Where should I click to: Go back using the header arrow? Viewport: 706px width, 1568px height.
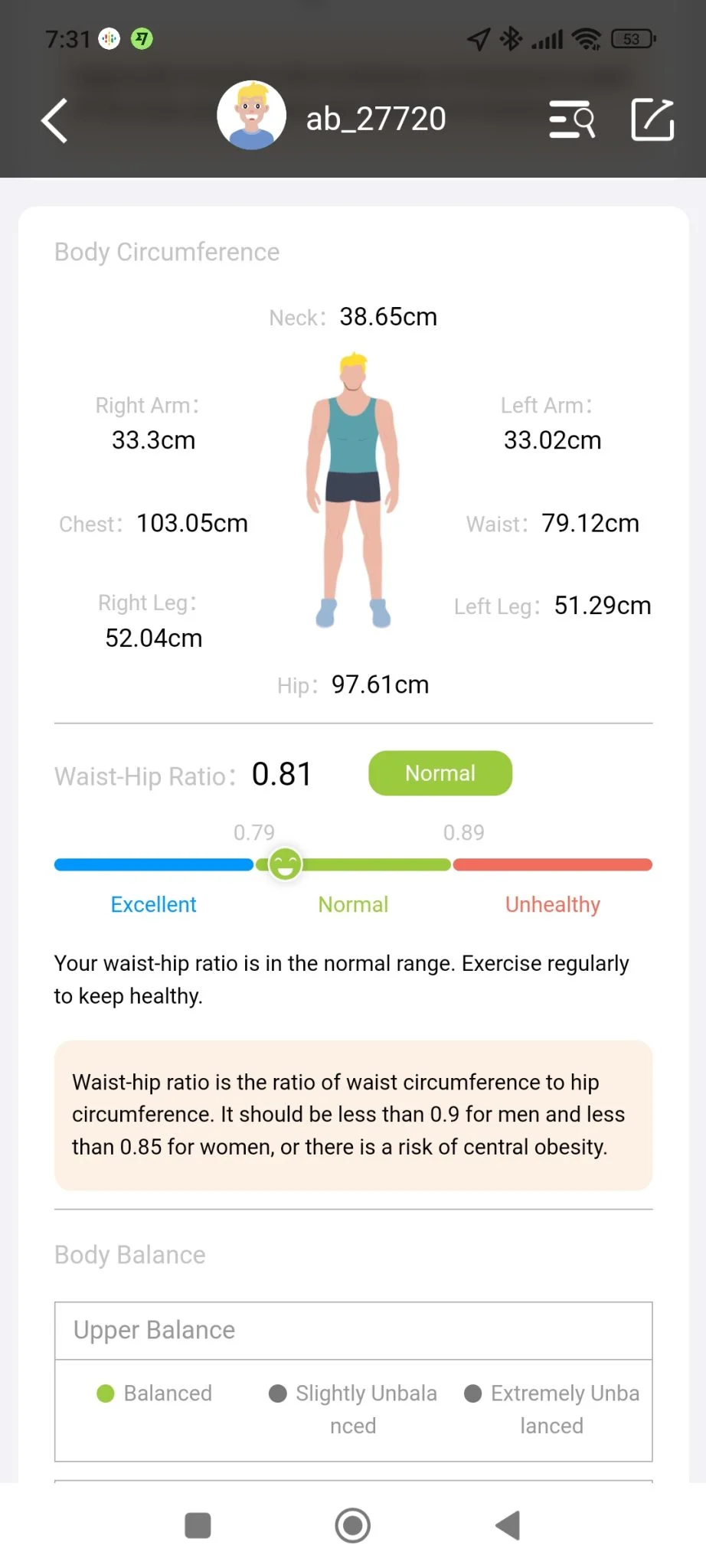point(54,120)
